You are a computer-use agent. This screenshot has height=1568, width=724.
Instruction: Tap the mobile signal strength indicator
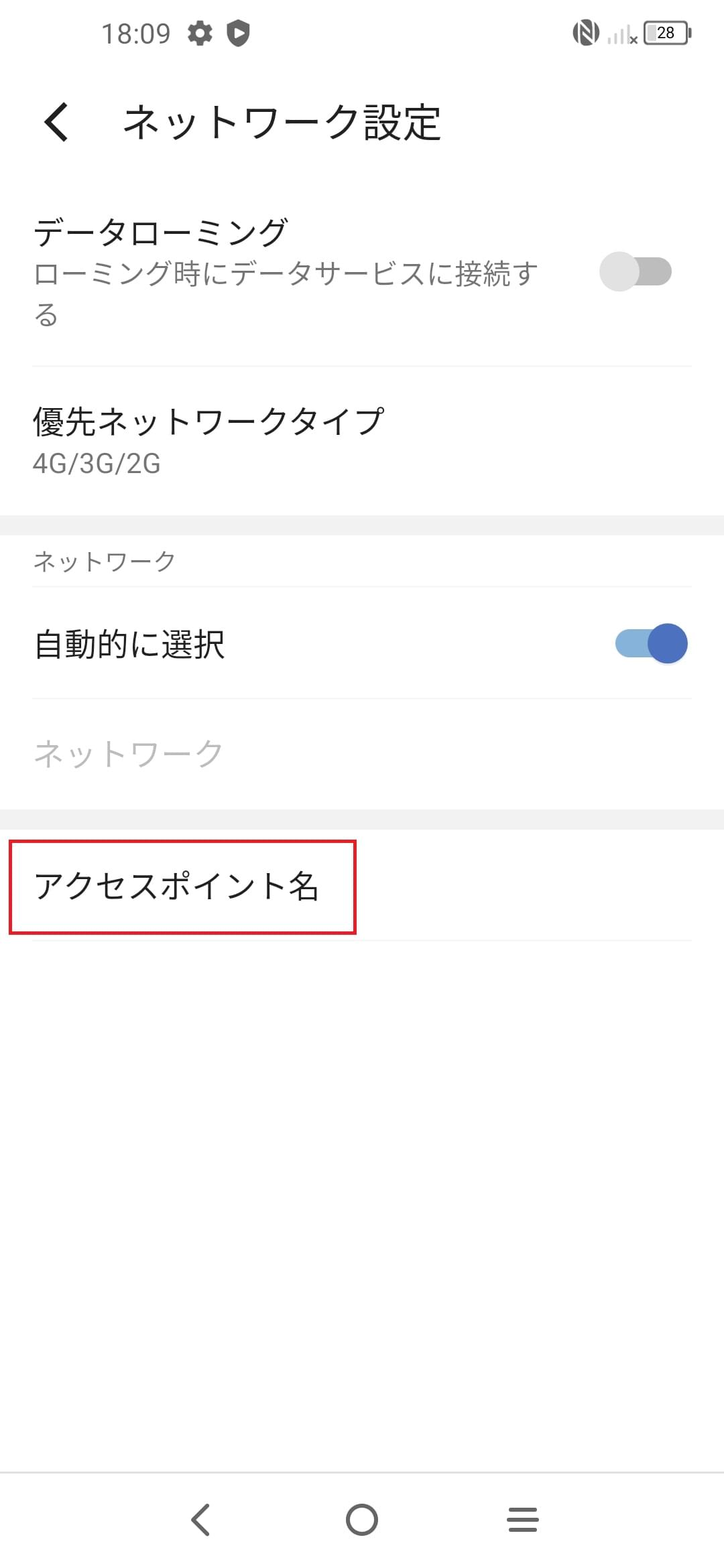pos(620,35)
